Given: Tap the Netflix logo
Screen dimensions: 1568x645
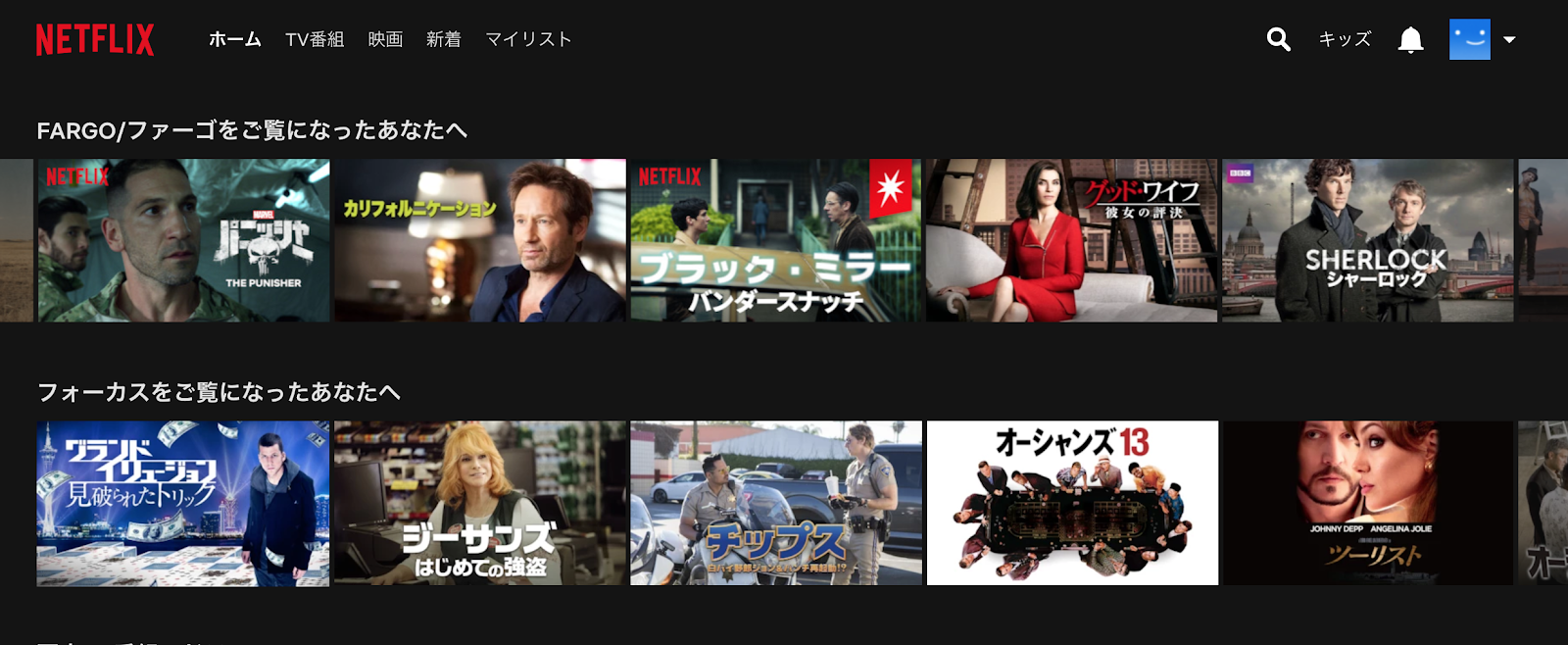Looking at the screenshot, I should click(x=95, y=40).
